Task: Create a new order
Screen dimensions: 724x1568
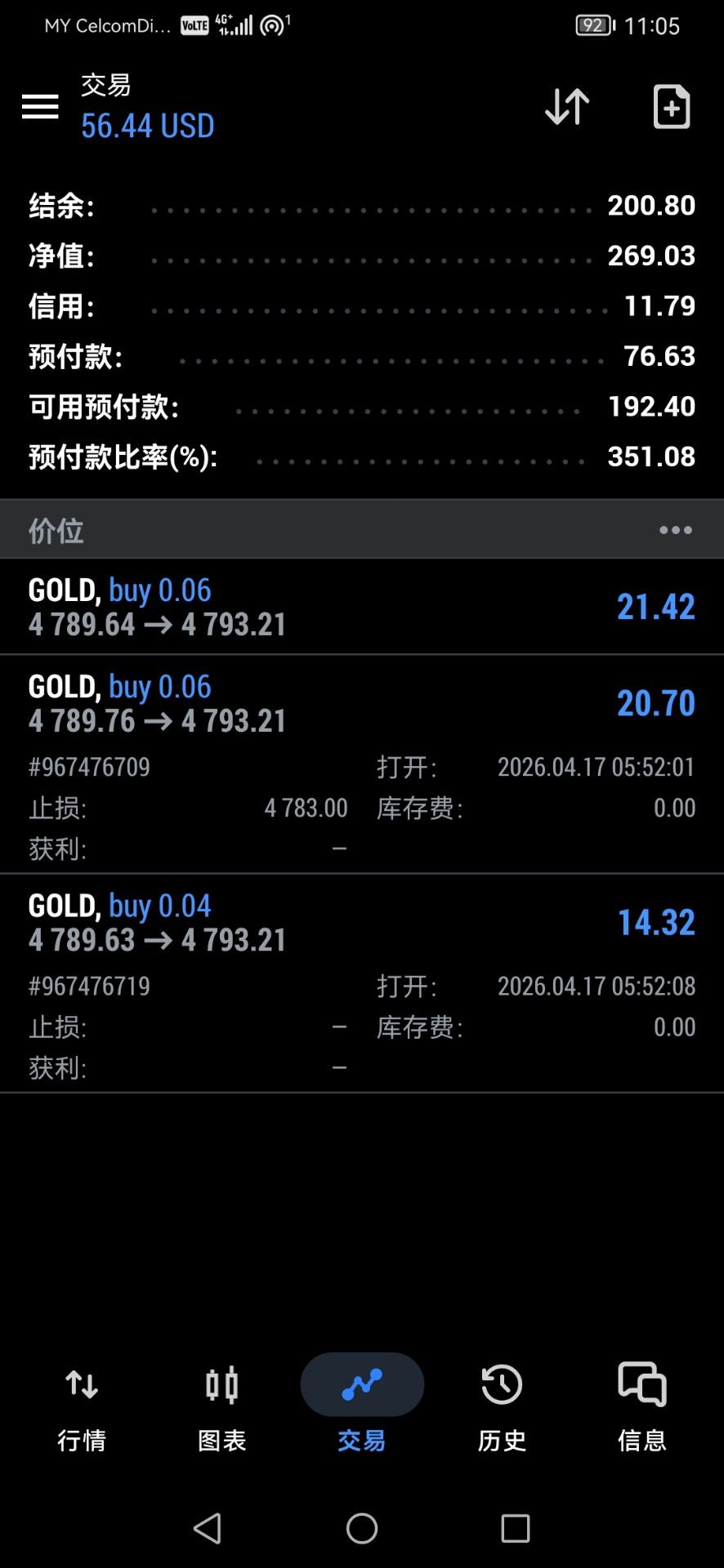Action: point(672,106)
